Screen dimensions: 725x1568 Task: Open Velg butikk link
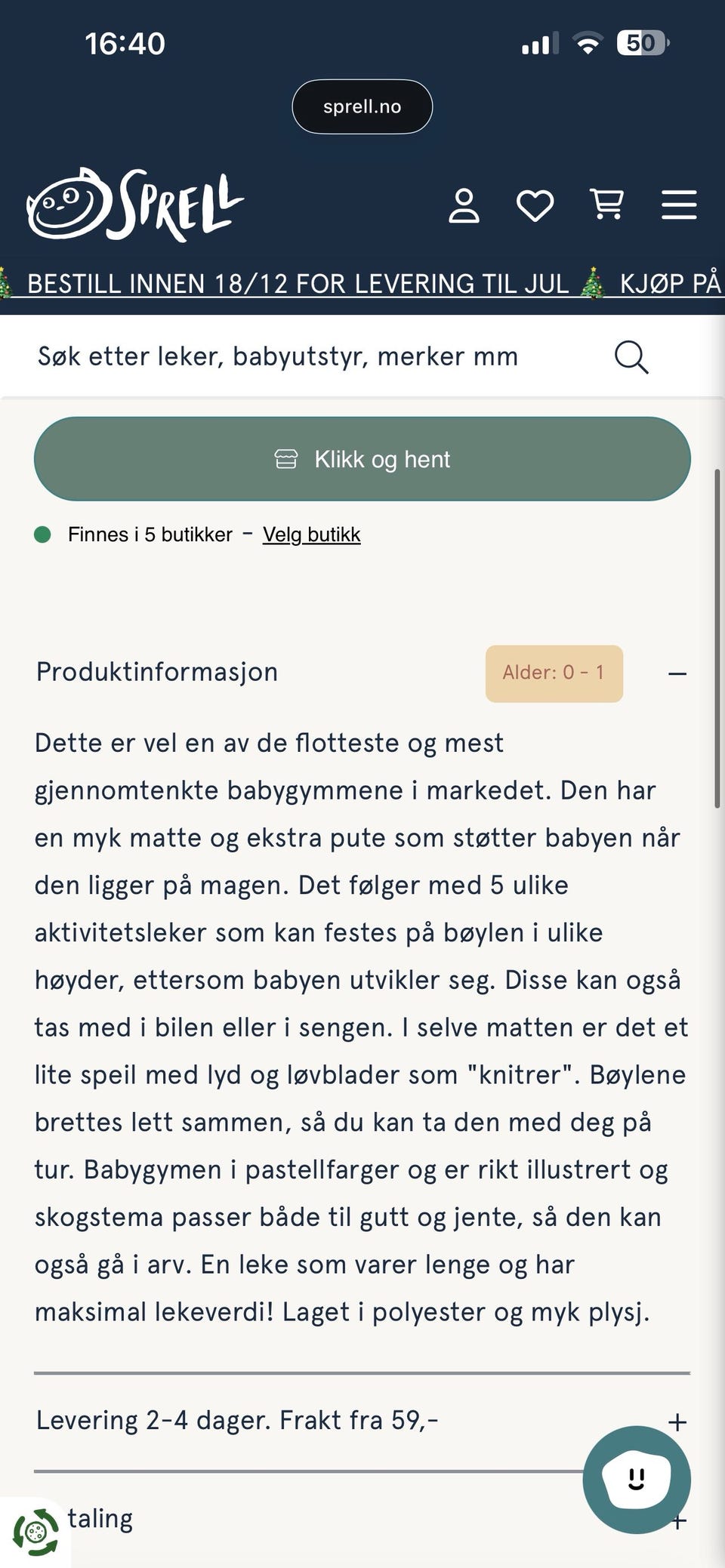(x=311, y=534)
